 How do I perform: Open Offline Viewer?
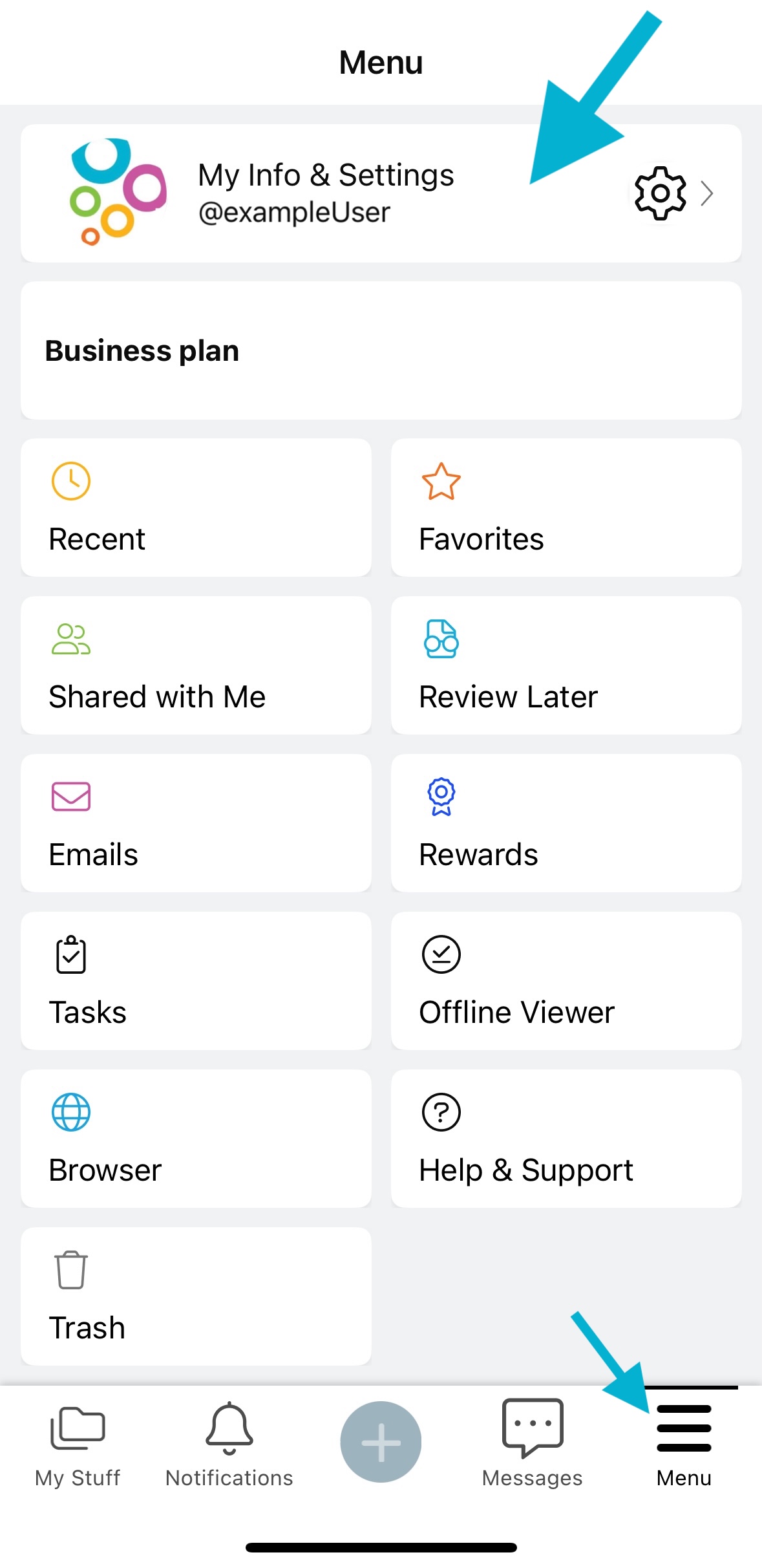[x=566, y=981]
